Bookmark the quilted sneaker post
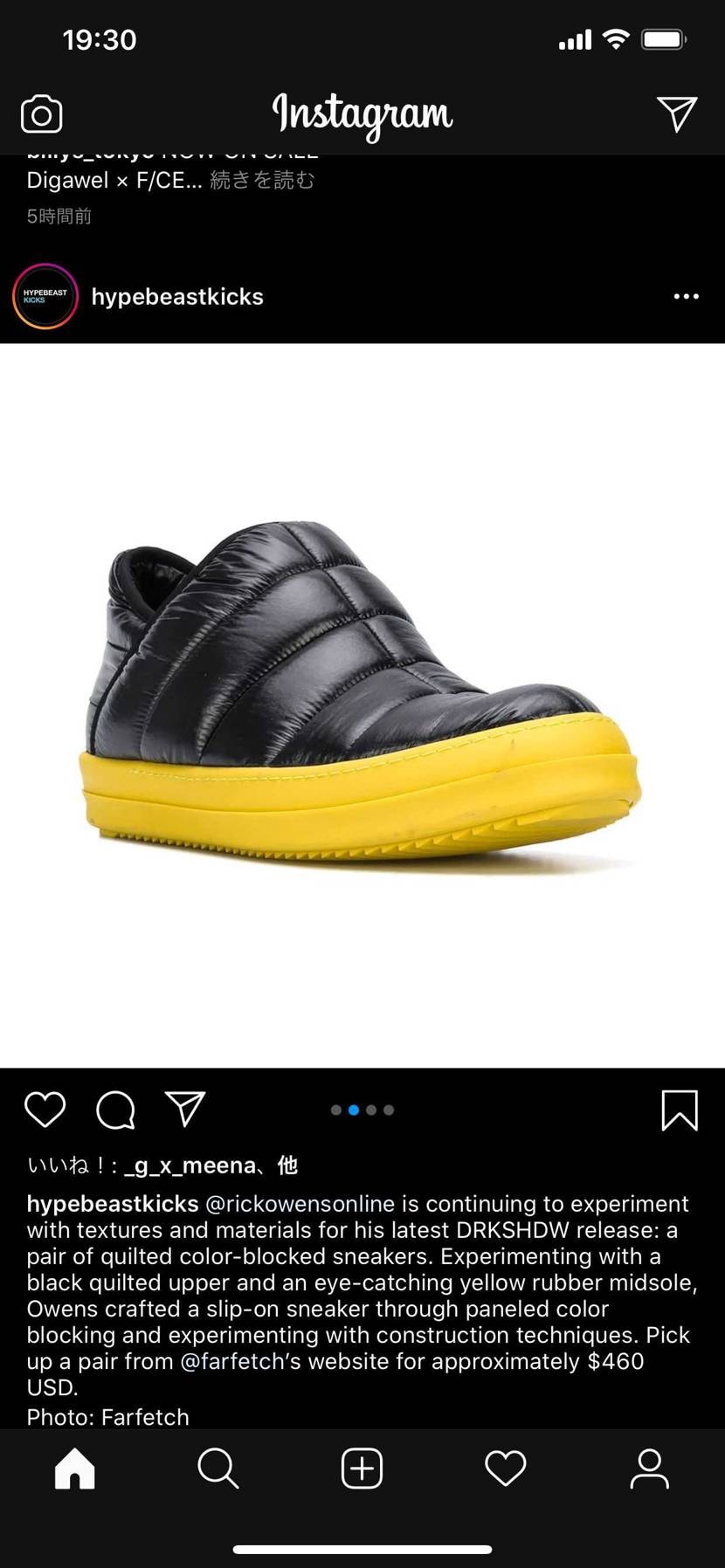Viewport: 725px width, 1568px height. (679, 1110)
